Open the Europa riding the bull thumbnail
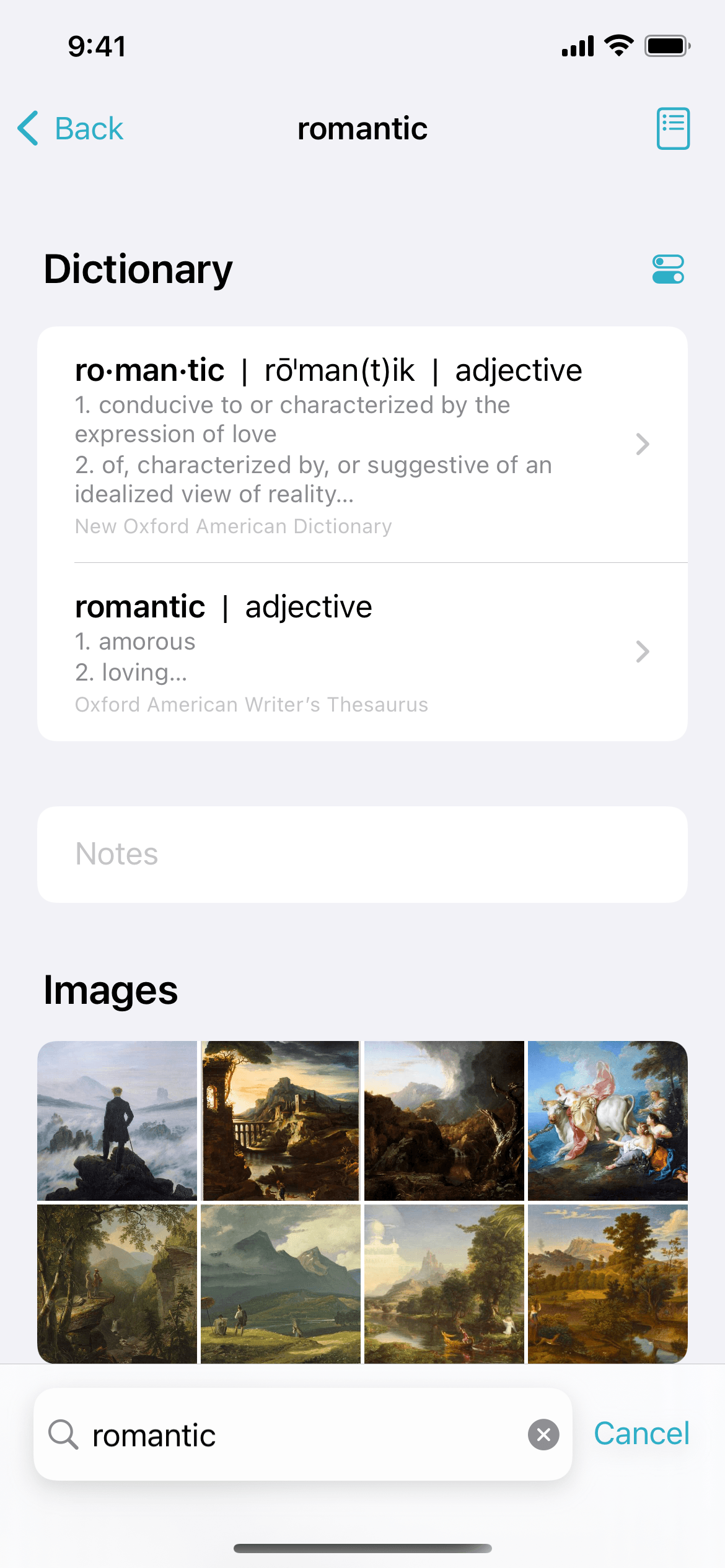725x1568 pixels. [x=607, y=1122]
